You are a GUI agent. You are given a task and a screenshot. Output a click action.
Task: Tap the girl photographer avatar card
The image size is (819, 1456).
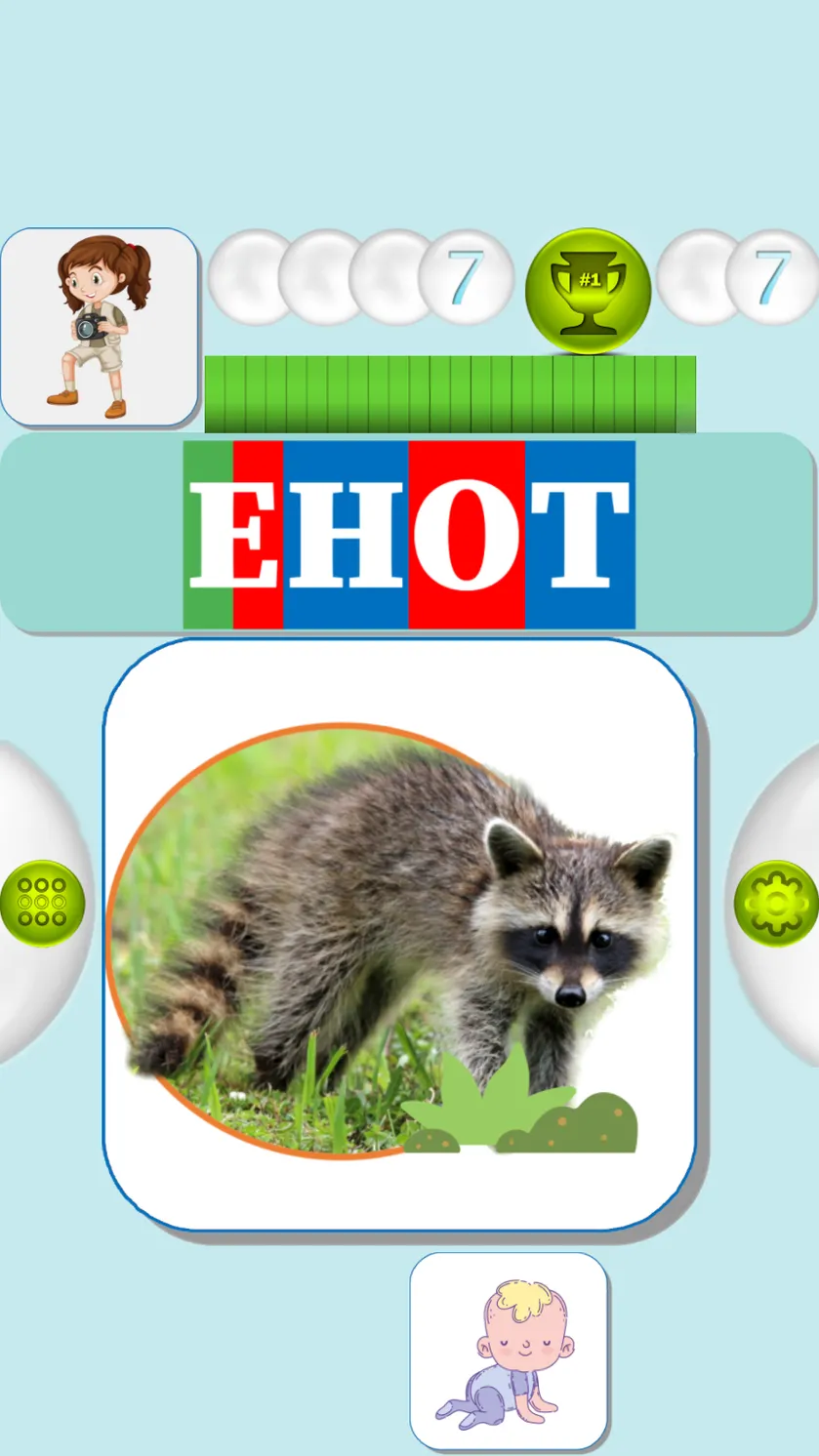pos(100,327)
